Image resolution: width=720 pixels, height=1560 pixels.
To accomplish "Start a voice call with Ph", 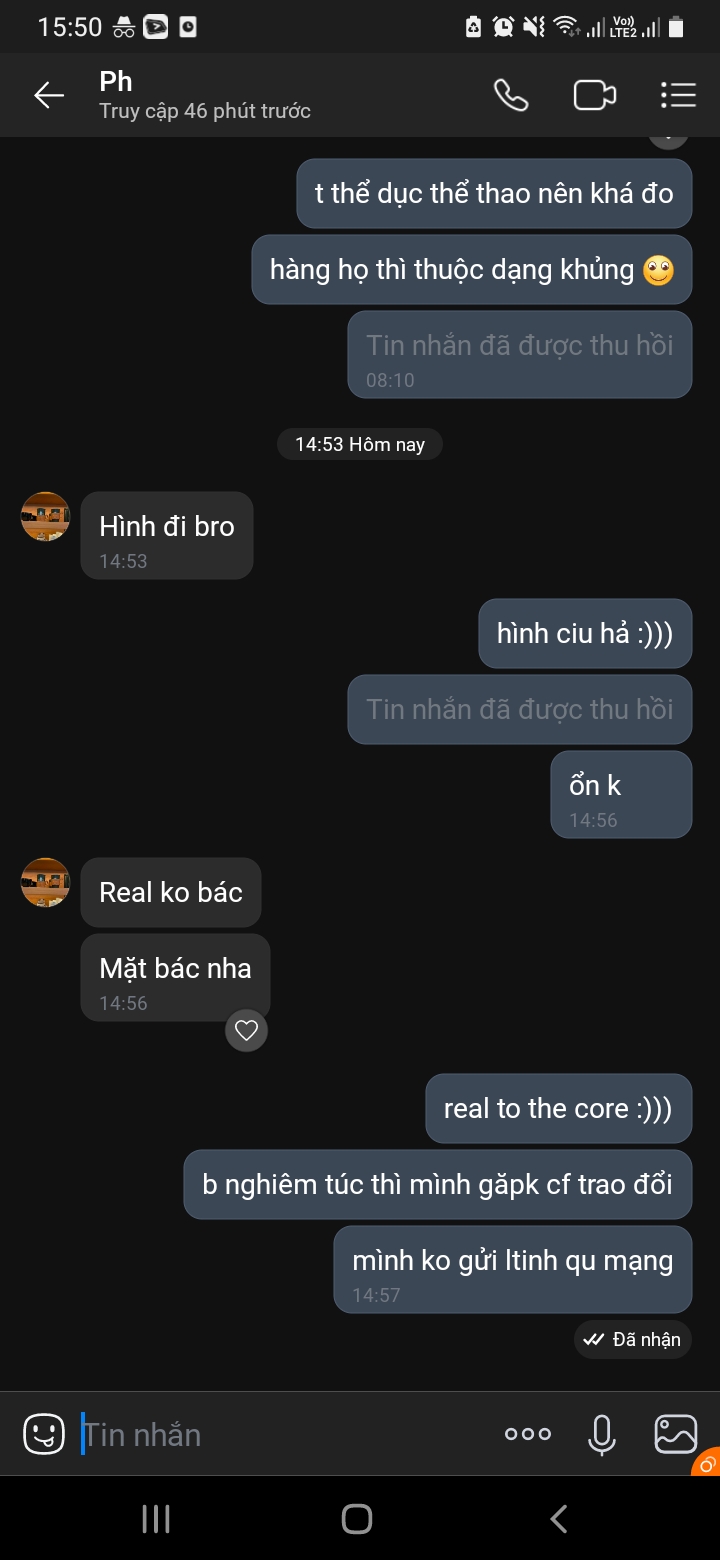I will point(511,95).
